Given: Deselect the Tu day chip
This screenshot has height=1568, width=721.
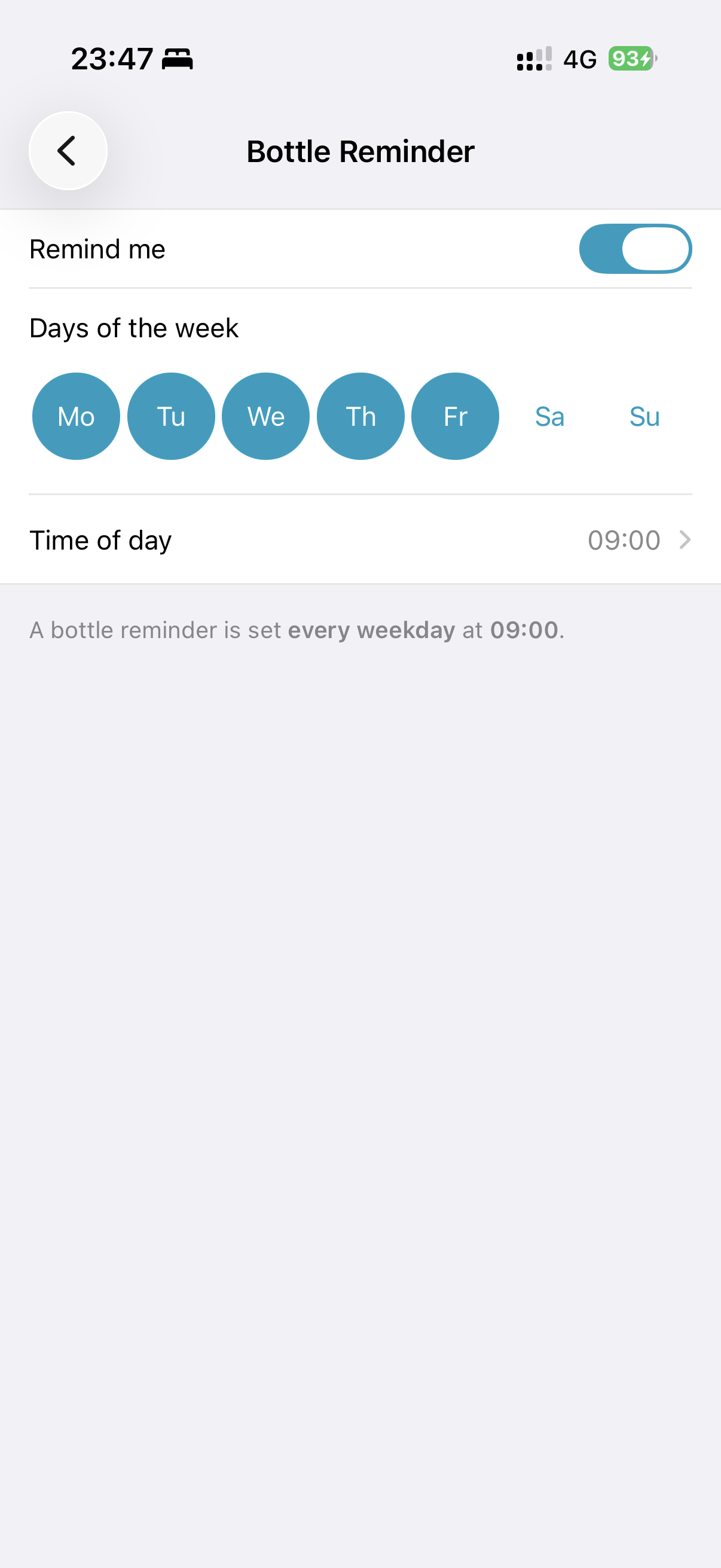Looking at the screenshot, I should point(171,416).
